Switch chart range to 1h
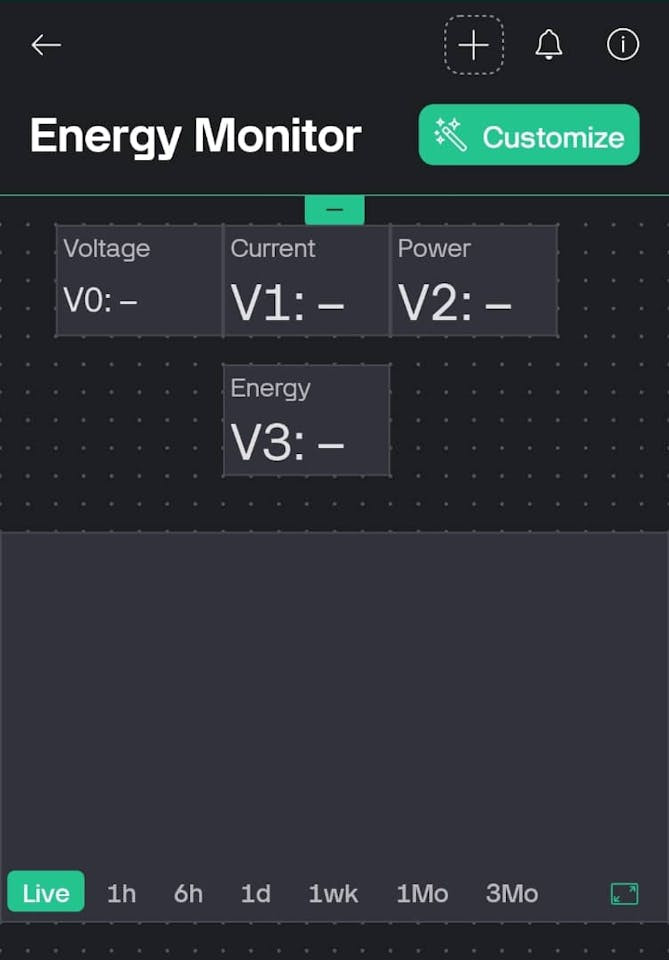Screen dimensions: 669x960 coord(121,893)
